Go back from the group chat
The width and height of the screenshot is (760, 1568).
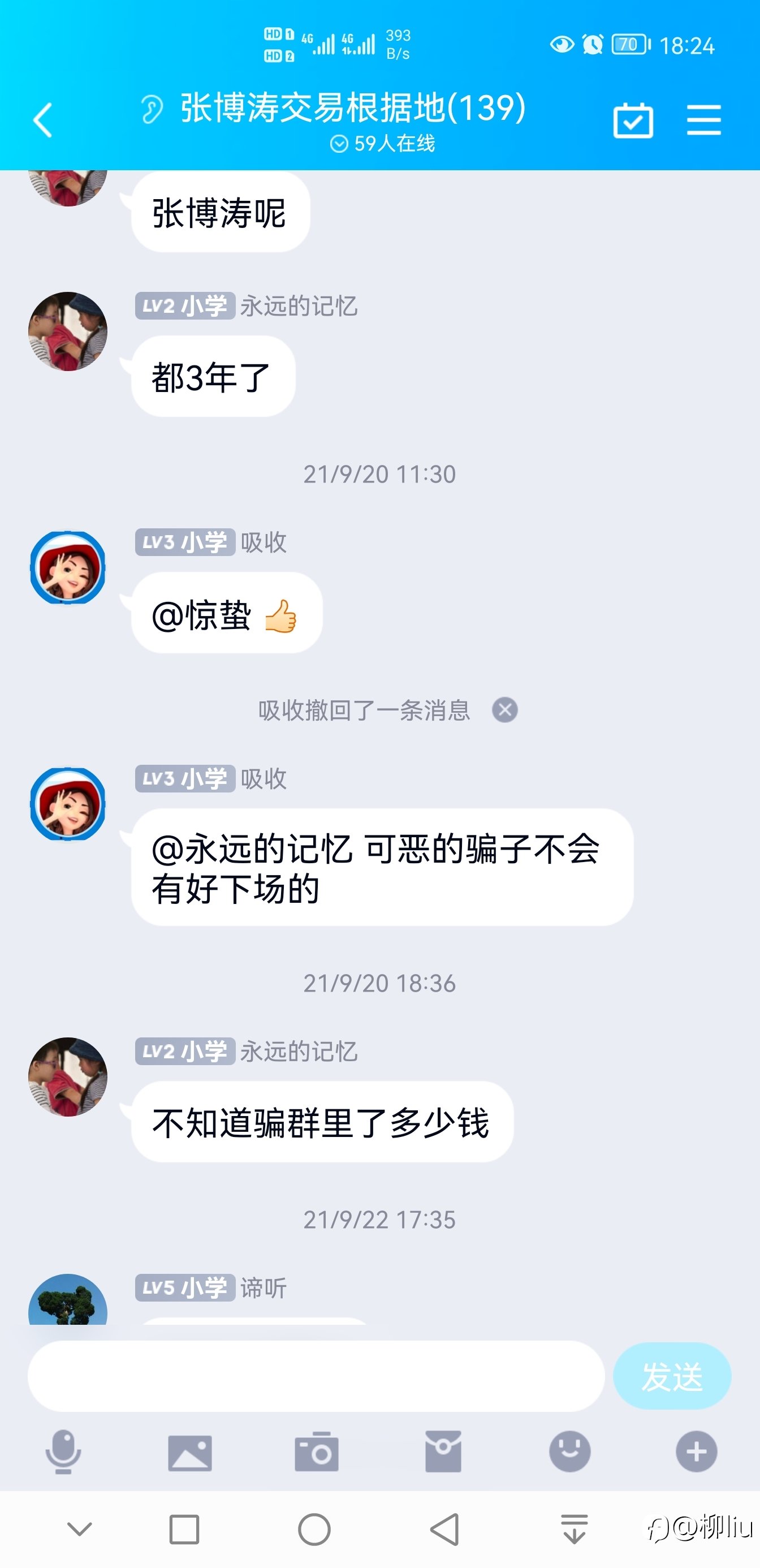click(x=42, y=120)
